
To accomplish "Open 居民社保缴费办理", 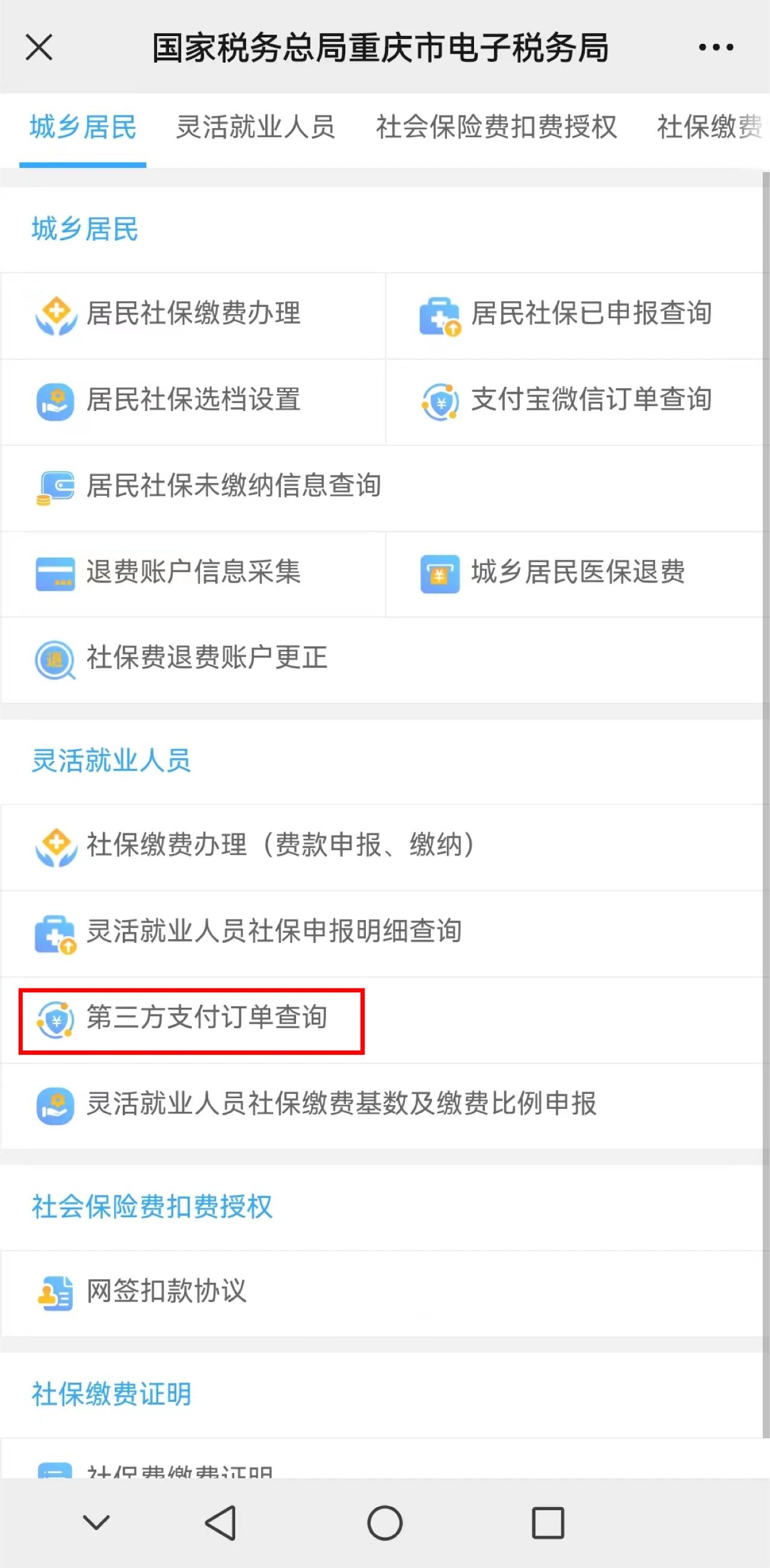I will point(193,315).
